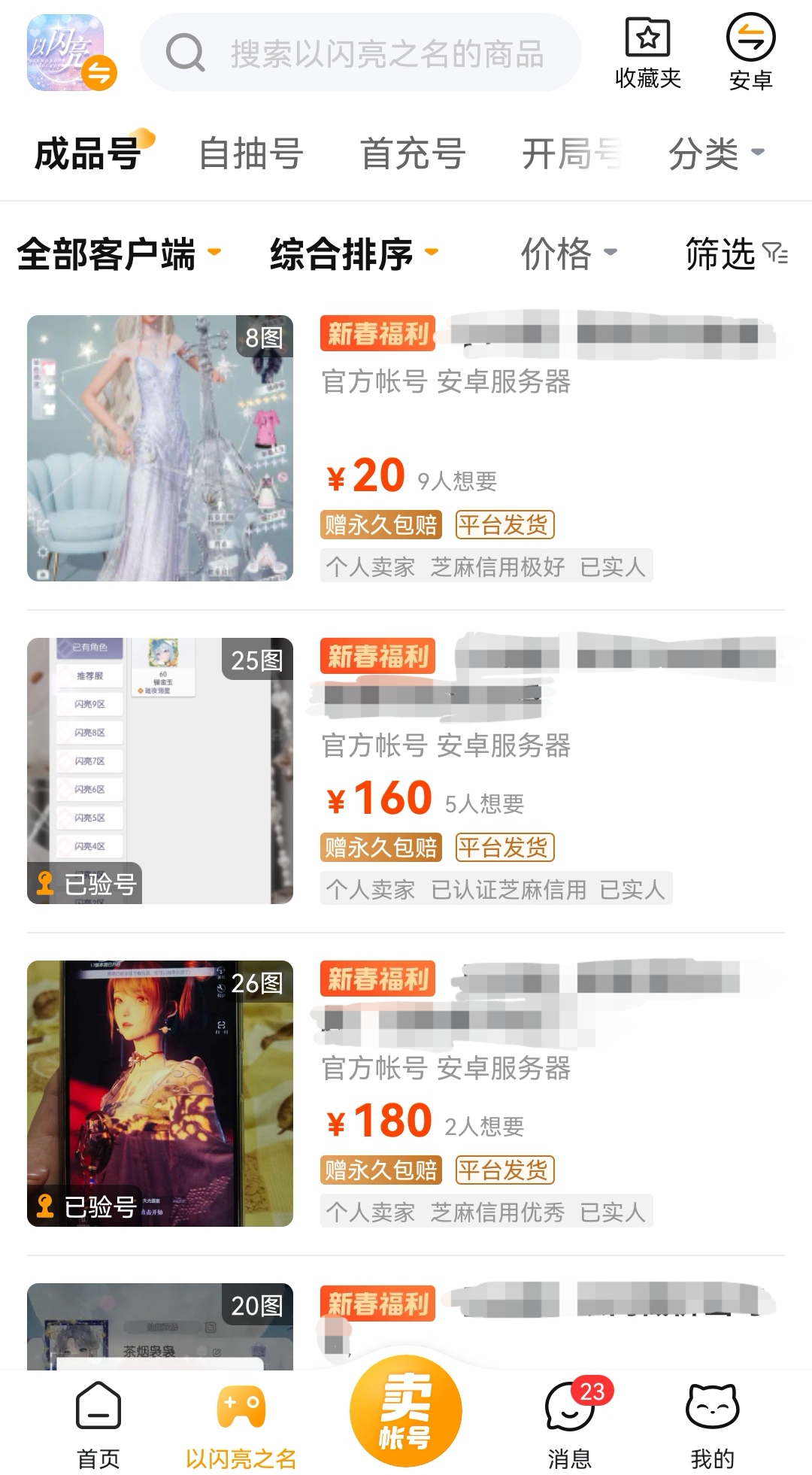Tap the search box for 以闪亮之名 goods
Viewport: 812px width, 1475px height.
tap(361, 53)
